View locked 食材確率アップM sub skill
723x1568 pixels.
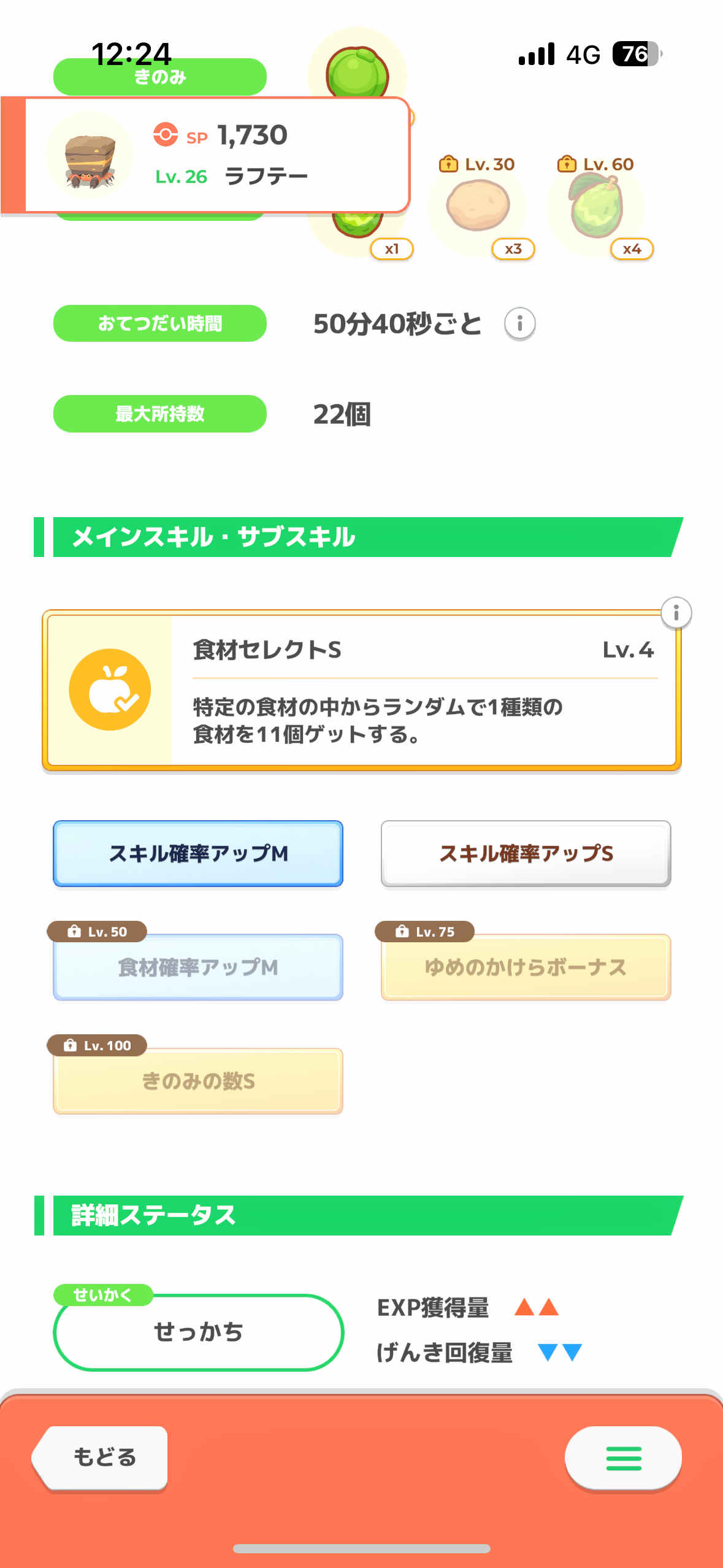[x=198, y=967]
